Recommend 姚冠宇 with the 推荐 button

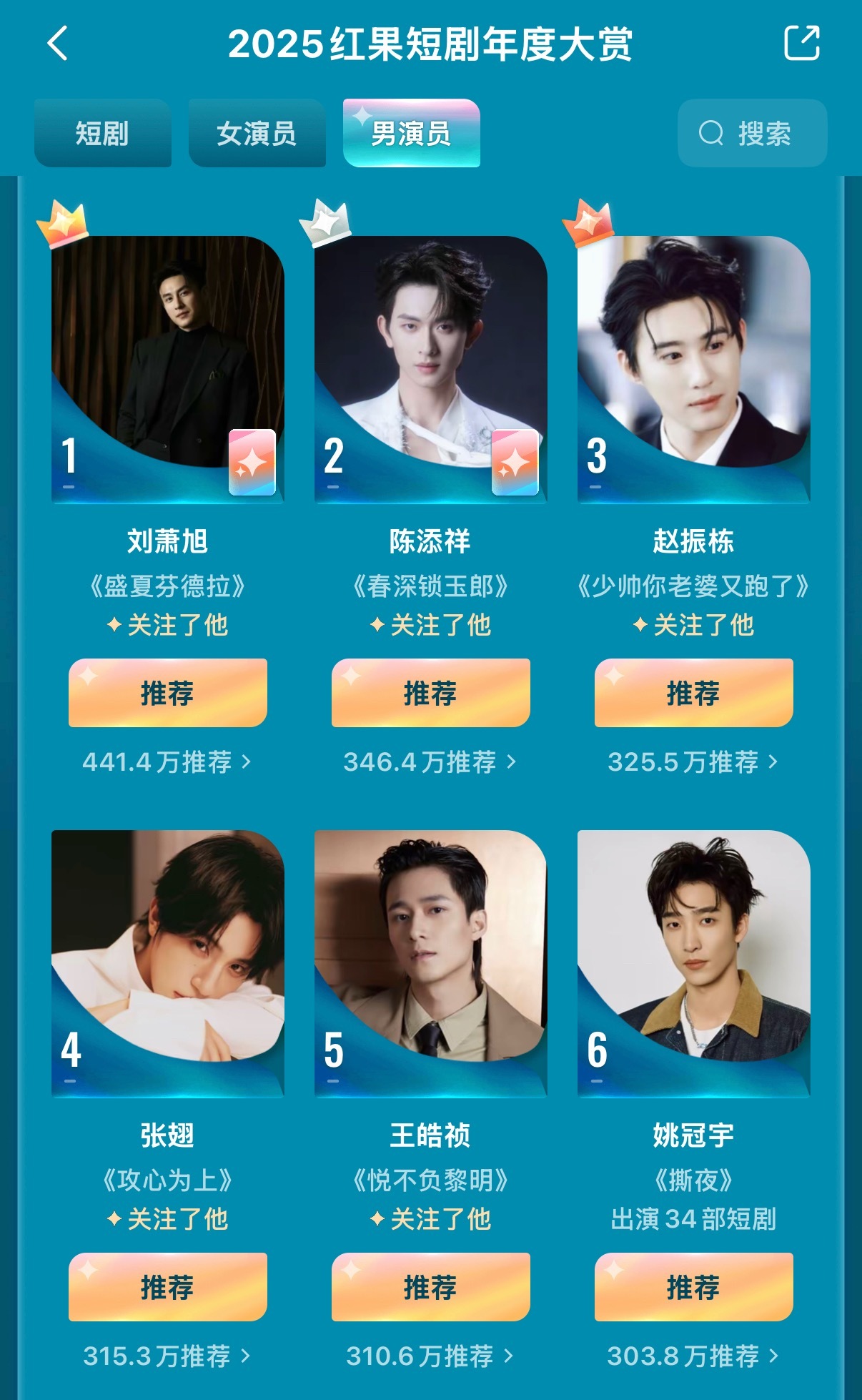(693, 1287)
